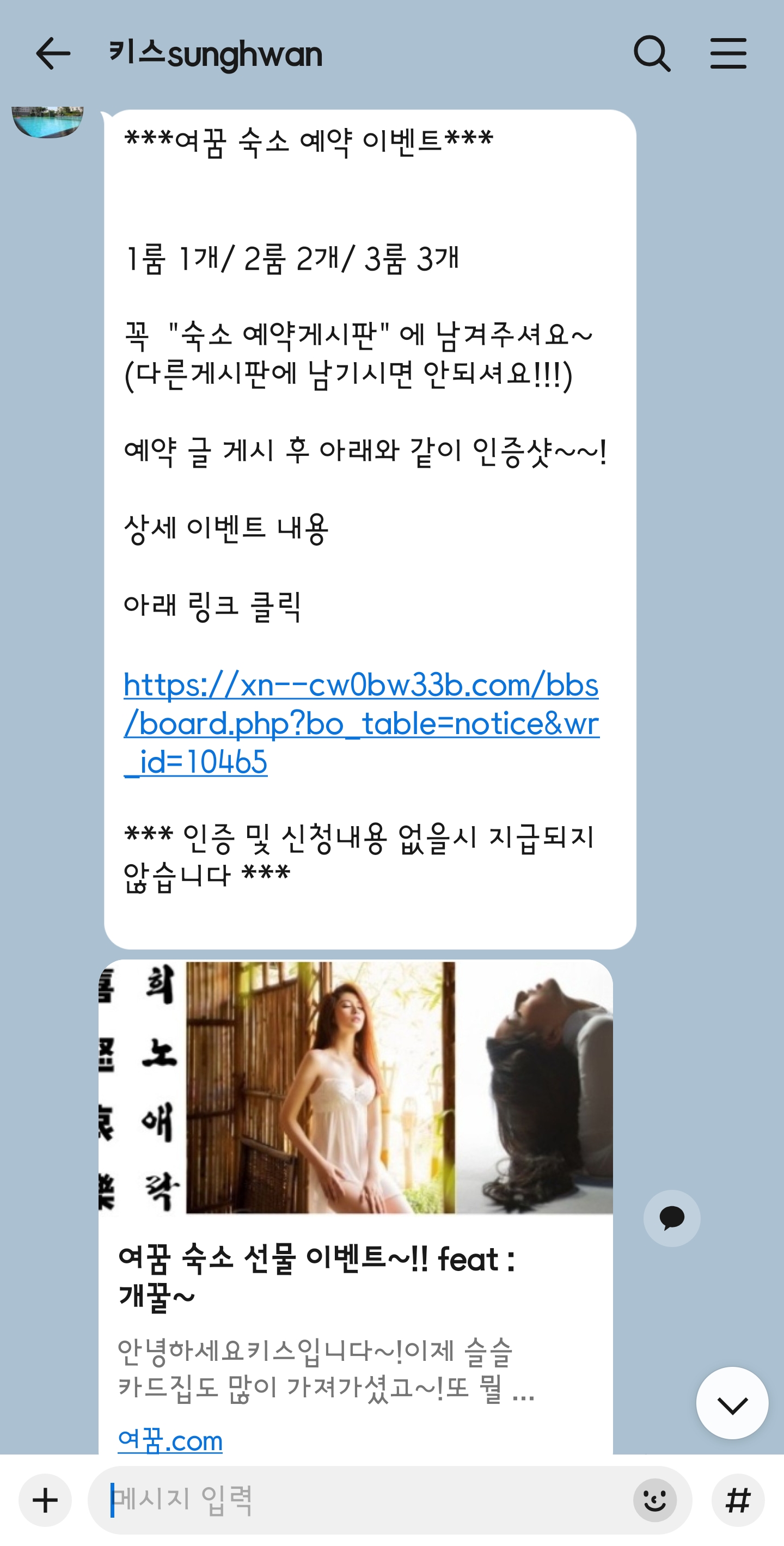Viewport: 784px width, 1546px height.
Task: Open the emoticon picker
Action: [654, 1500]
